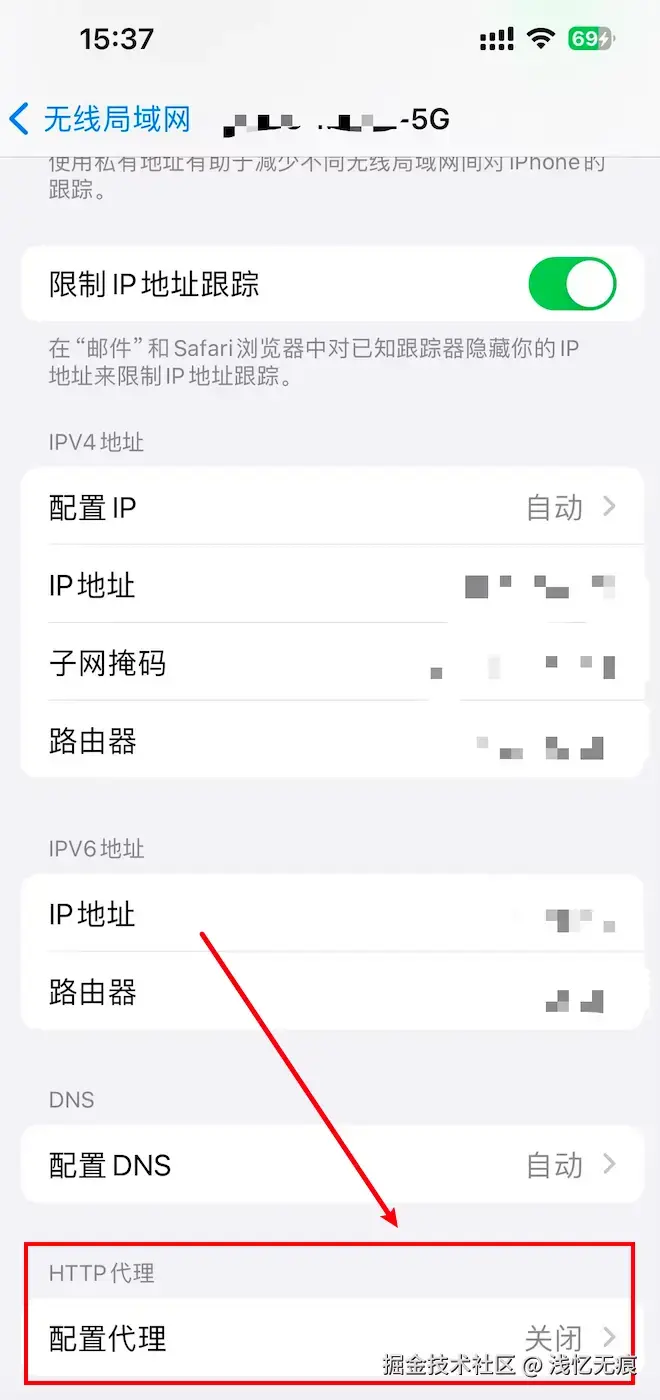Go back to 无线局域网 settings
The image size is (660, 1400).
pyautogui.click(x=100, y=119)
